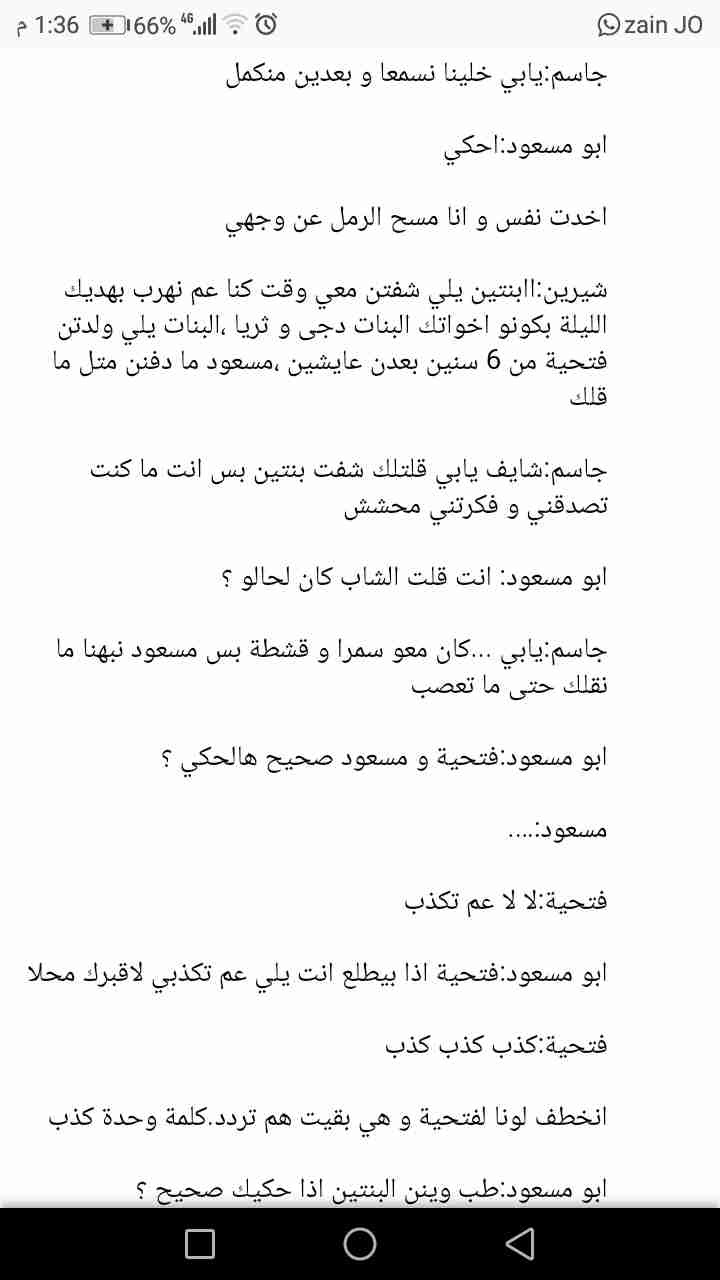Go to the home screen
720x1280 pixels.
(360, 1243)
